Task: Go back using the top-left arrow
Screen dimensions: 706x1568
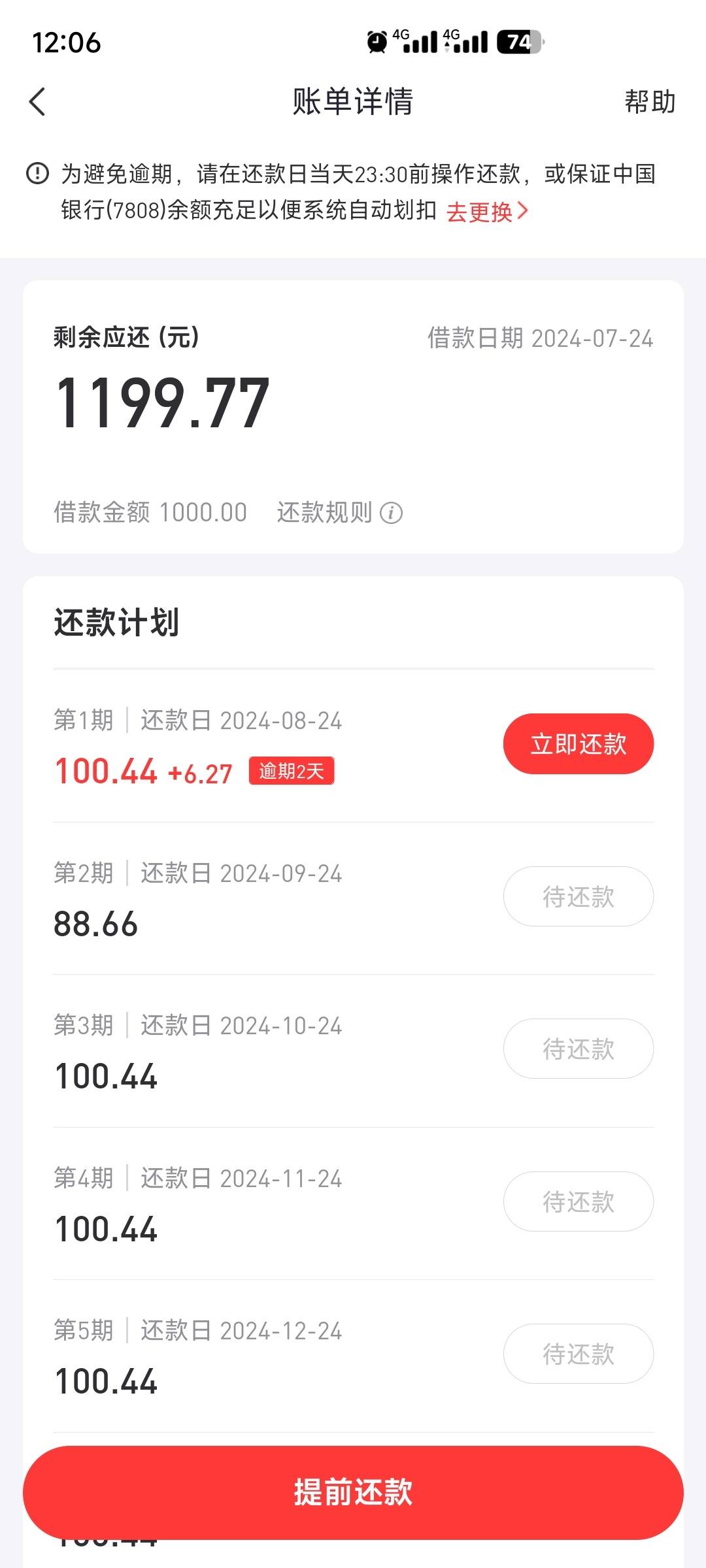Action: pyautogui.click(x=37, y=102)
